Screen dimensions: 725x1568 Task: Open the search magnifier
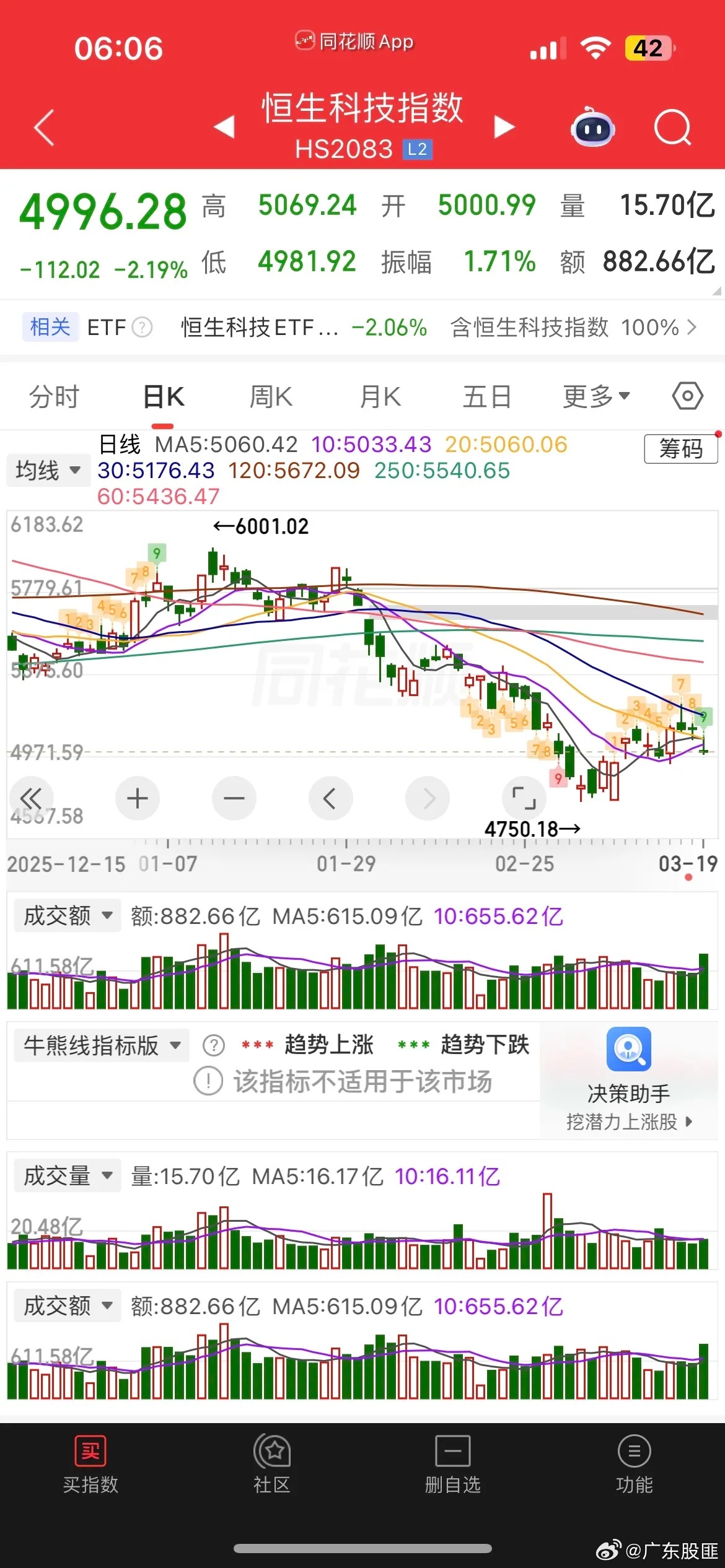tap(672, 128)
